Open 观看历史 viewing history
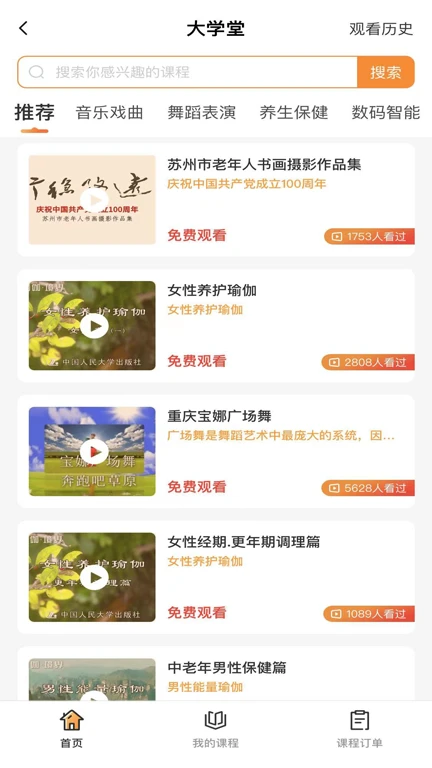Image resolution: width=432 pixels, height=768 pixels. point(381,29)
